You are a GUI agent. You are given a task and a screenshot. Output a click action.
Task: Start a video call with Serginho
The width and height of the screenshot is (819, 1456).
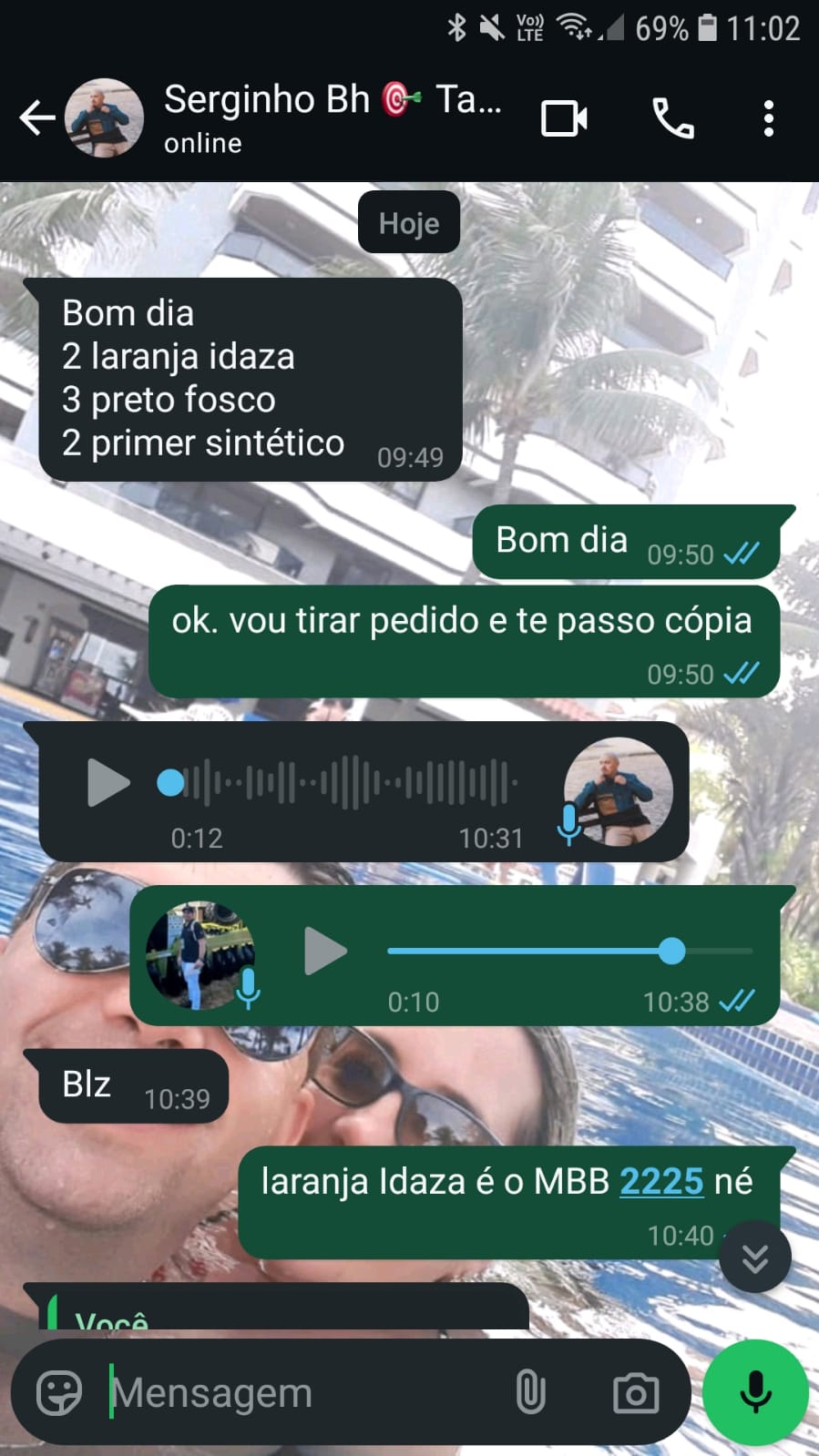tap(564, 118)
